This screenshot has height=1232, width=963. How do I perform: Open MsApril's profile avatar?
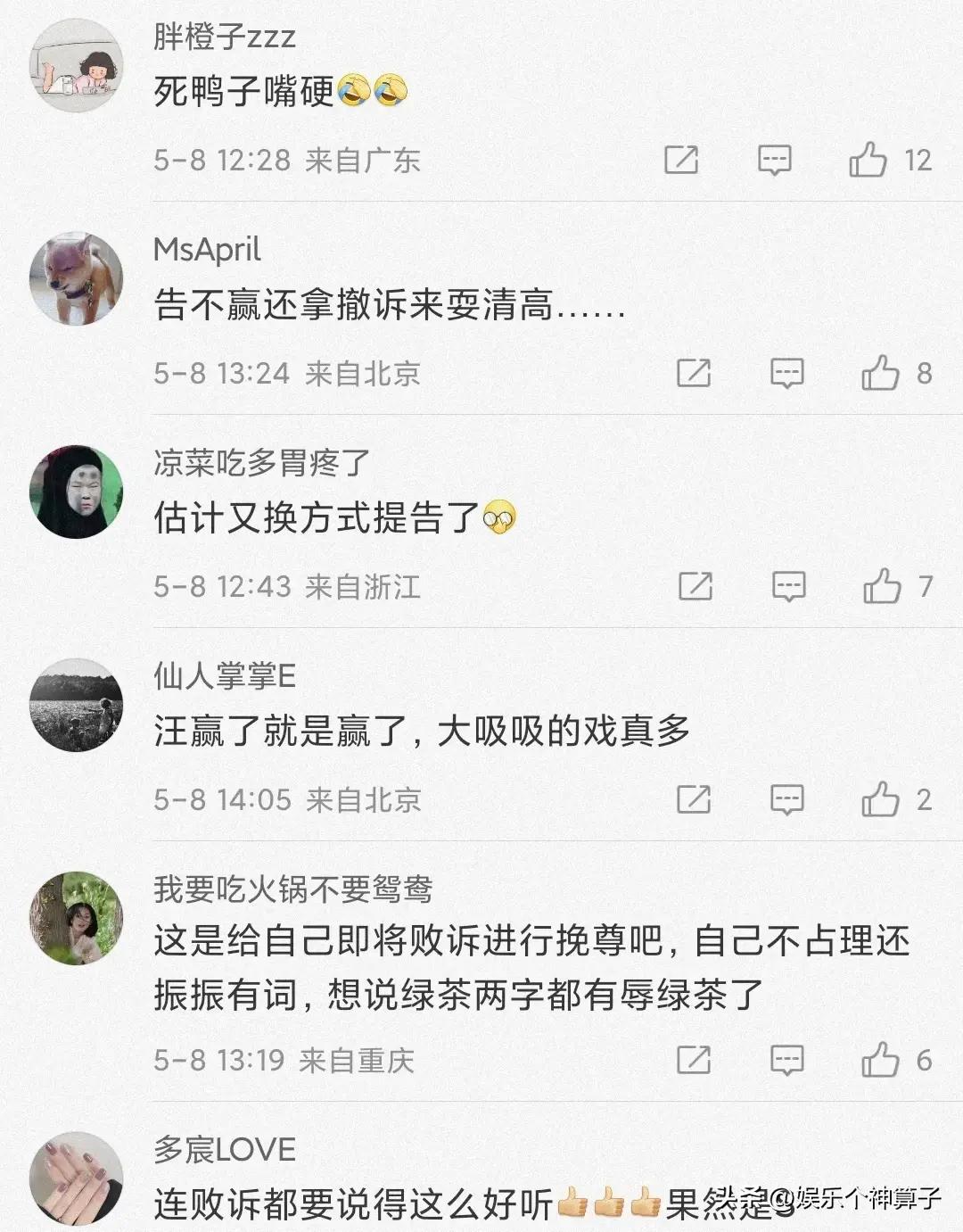76,278
